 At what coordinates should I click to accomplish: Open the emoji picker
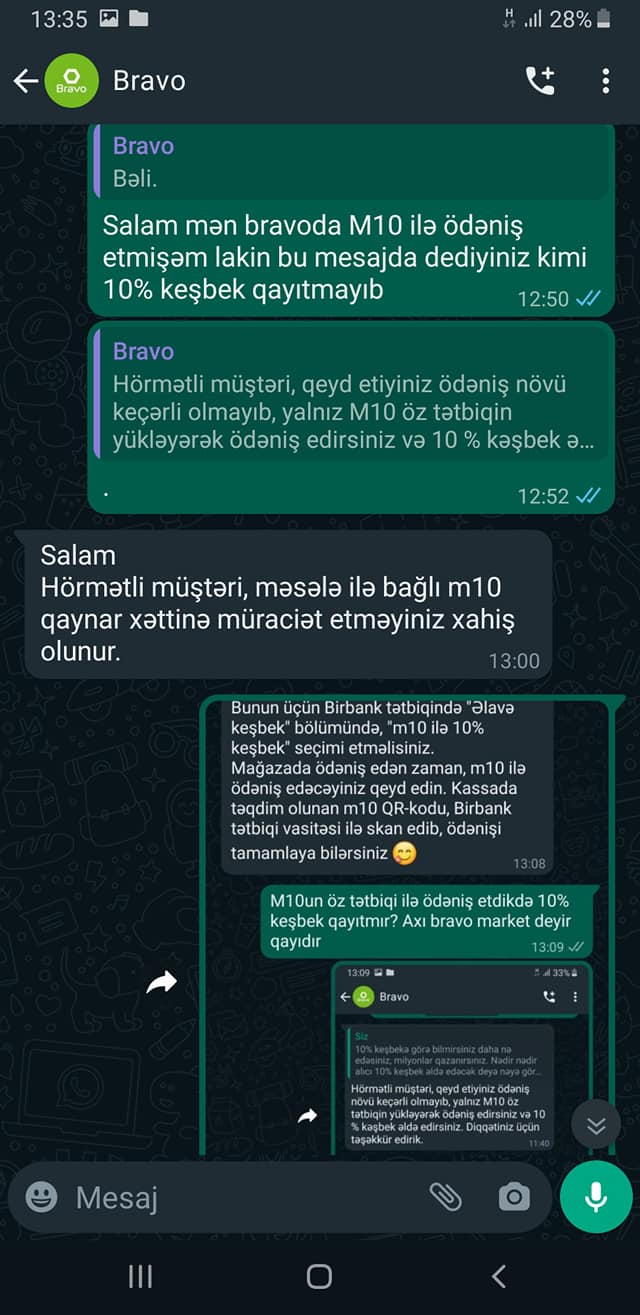point(41,1196)
